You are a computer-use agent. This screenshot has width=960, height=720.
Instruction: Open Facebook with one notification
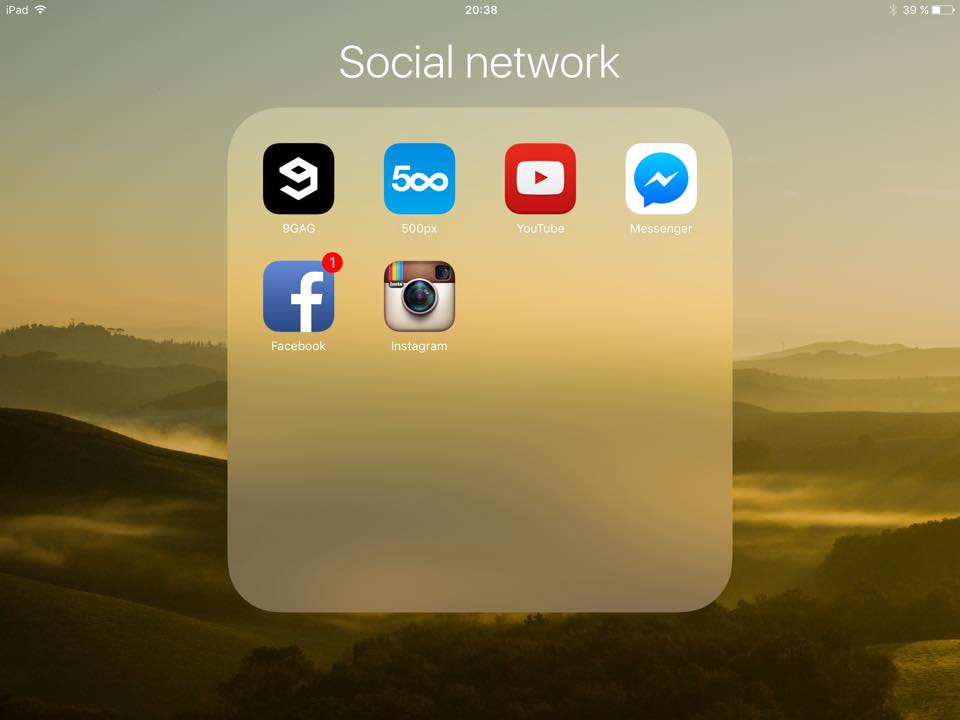click(298, 297)
